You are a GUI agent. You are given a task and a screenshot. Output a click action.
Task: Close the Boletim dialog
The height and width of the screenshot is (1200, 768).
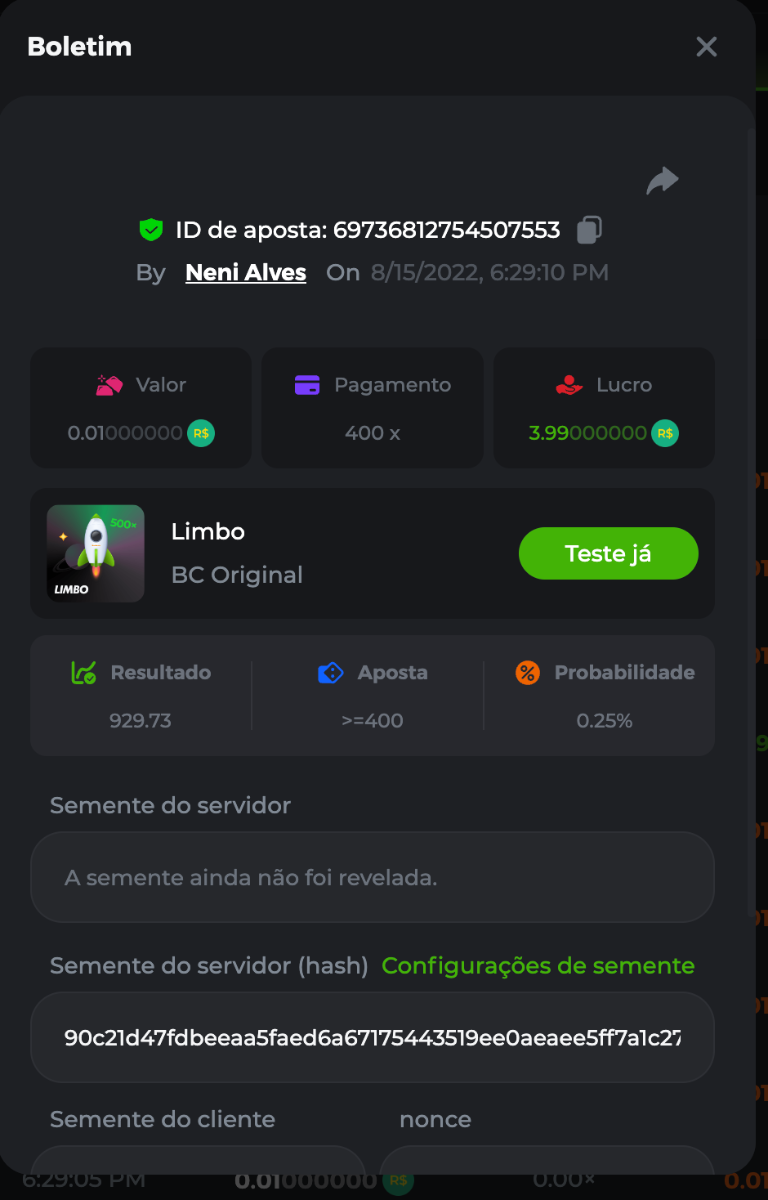tap(706, 47)
